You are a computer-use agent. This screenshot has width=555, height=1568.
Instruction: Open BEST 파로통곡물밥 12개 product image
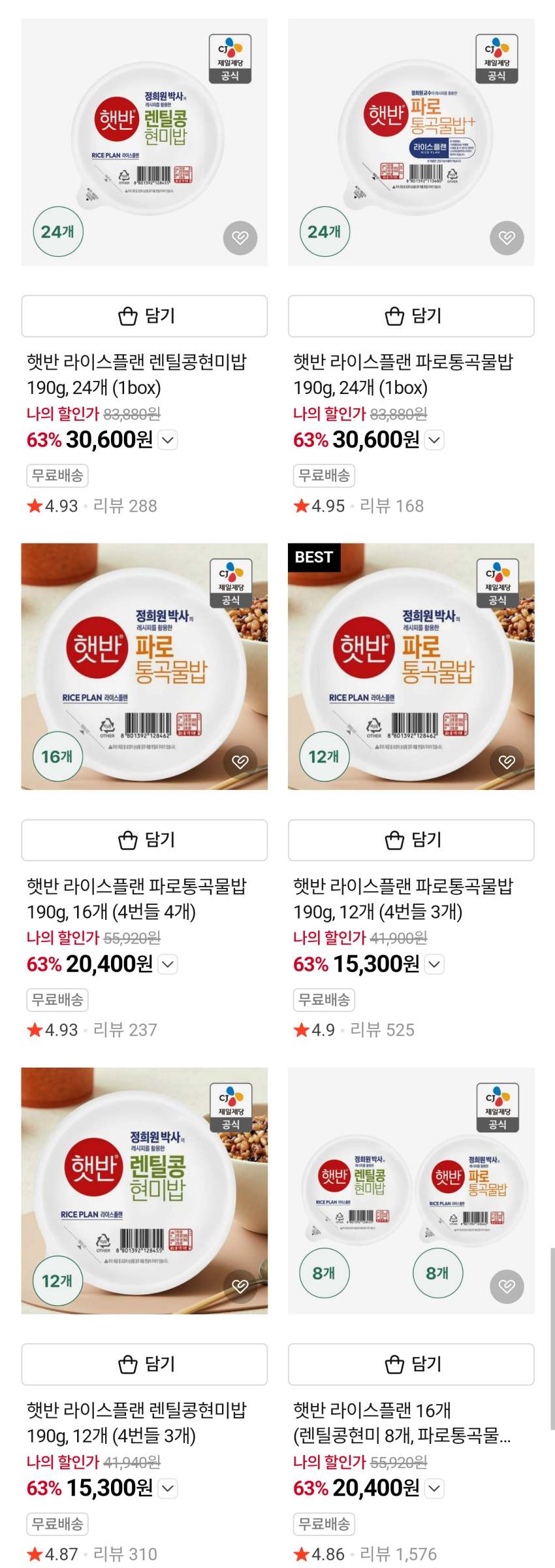click(411, 666)
